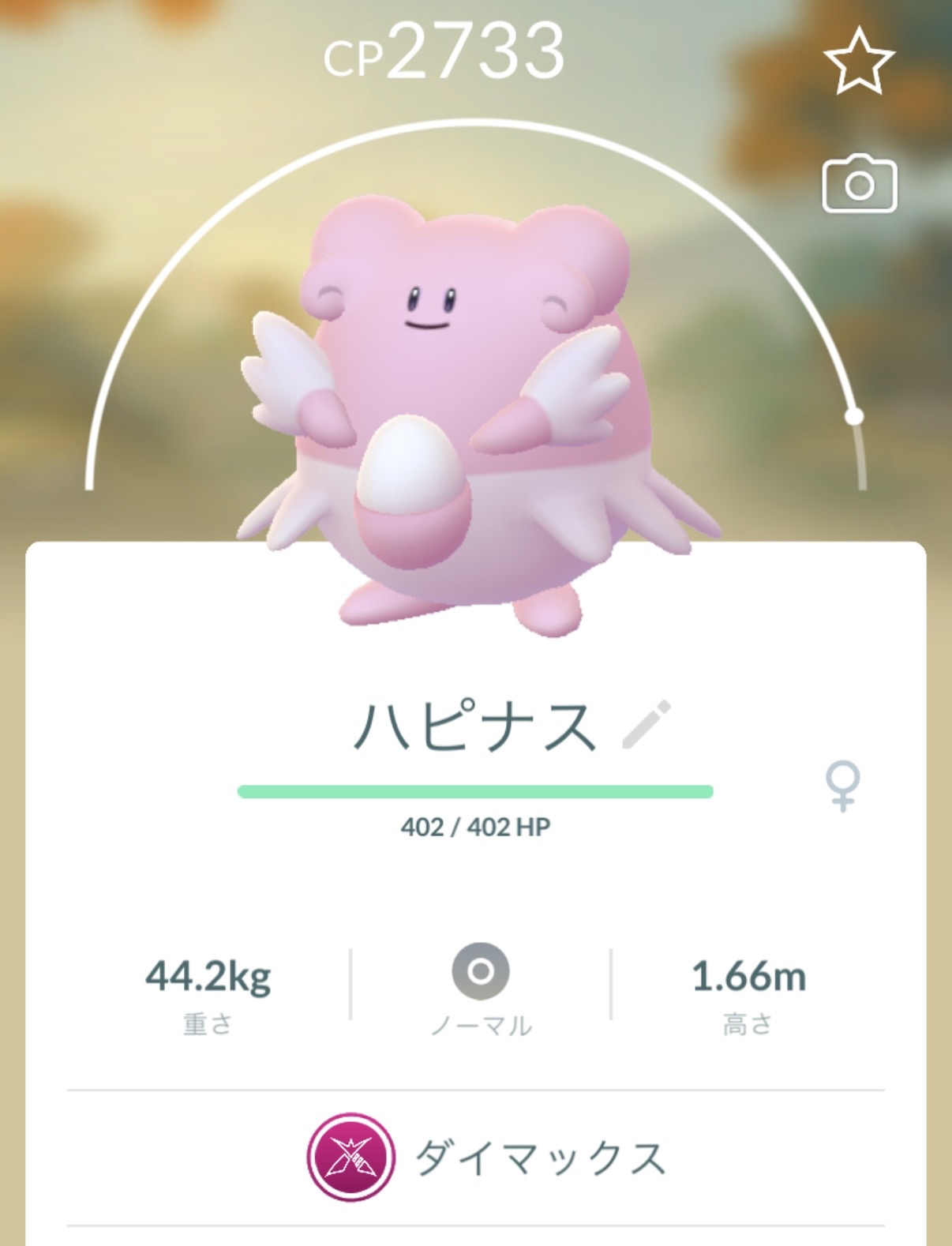Mark ハピナス as favorite with star

[859, 60]
